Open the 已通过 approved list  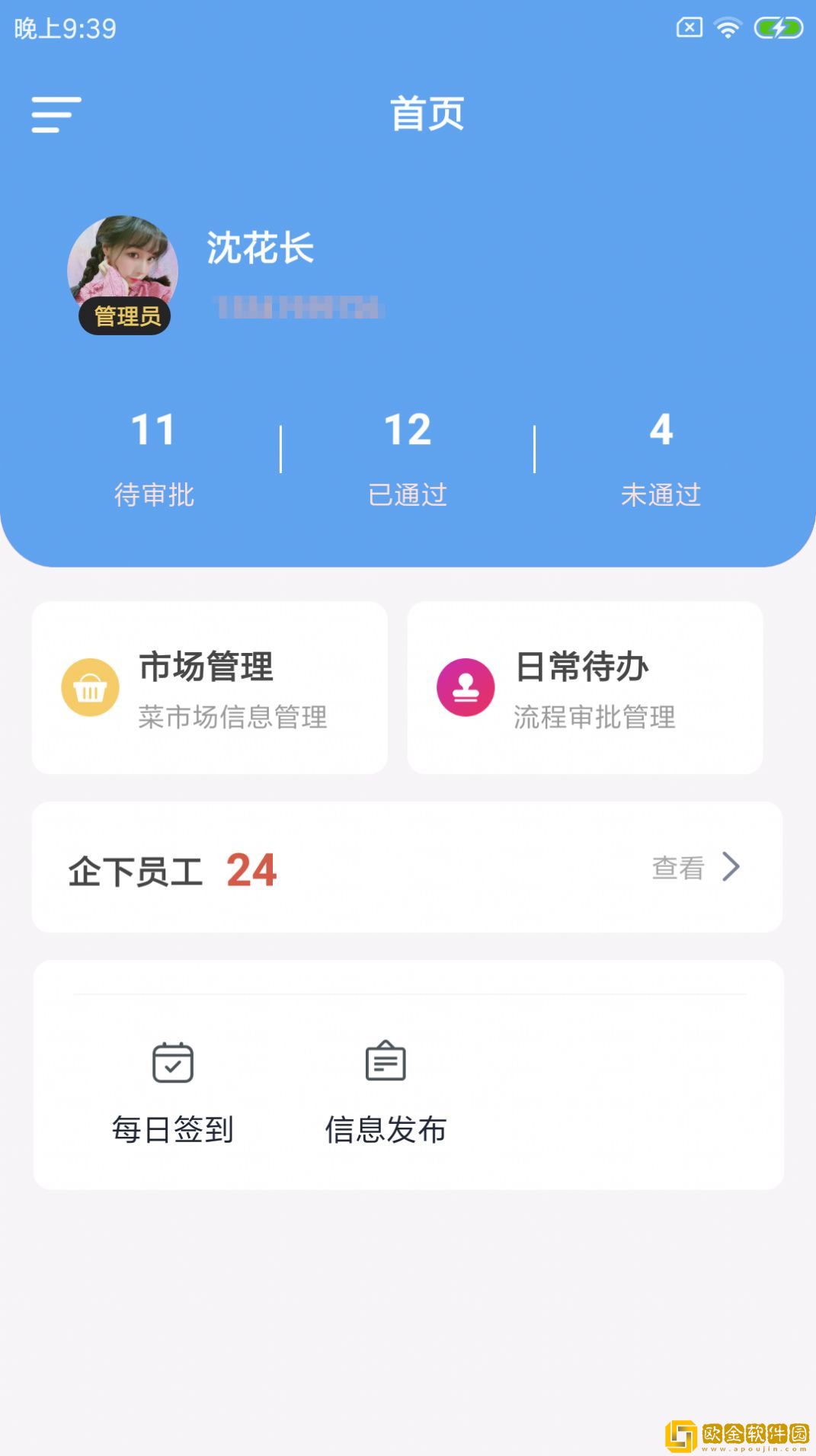click(x=408, y=458)
